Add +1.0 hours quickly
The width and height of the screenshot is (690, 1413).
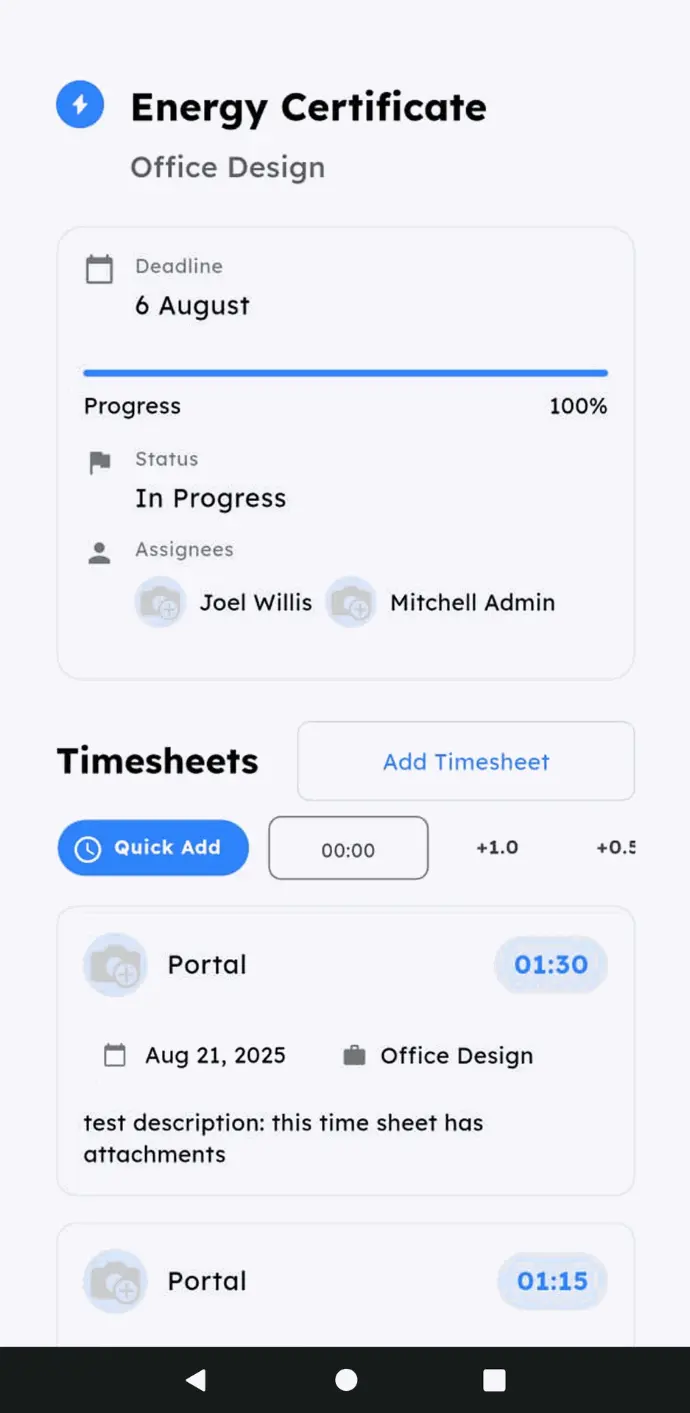(497, 848)
